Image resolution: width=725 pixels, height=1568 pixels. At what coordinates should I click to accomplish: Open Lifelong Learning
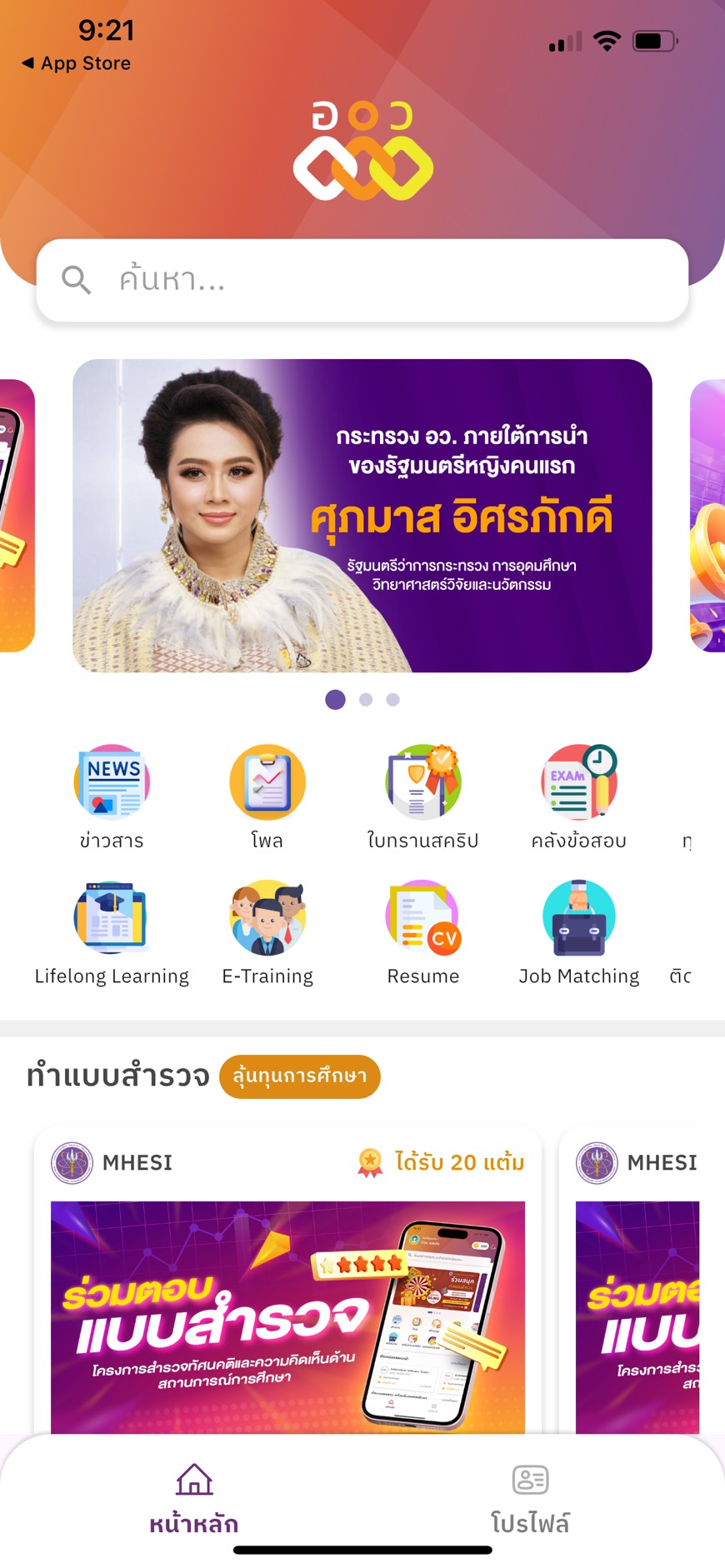pyautogui.click(x=112, y=931)
